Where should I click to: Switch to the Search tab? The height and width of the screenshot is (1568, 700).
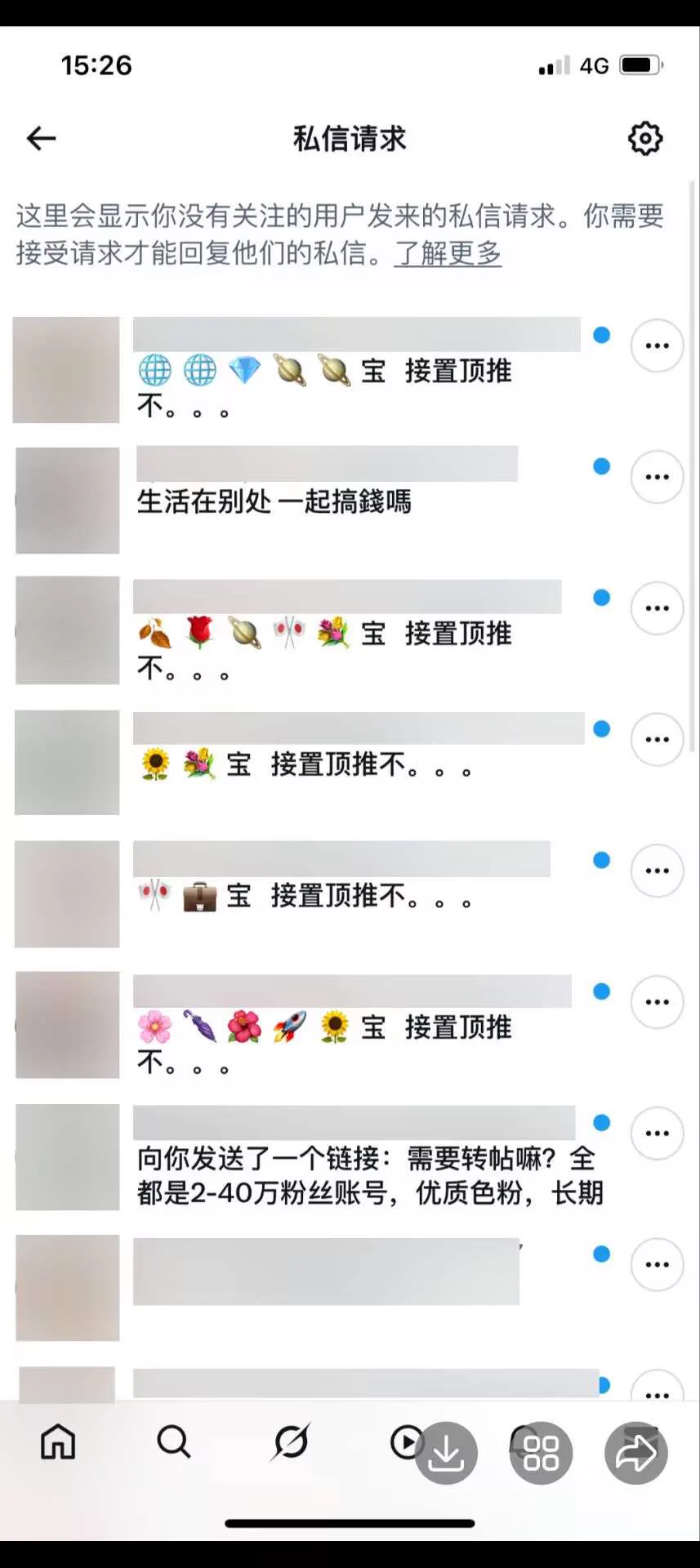pos(173,1442)
